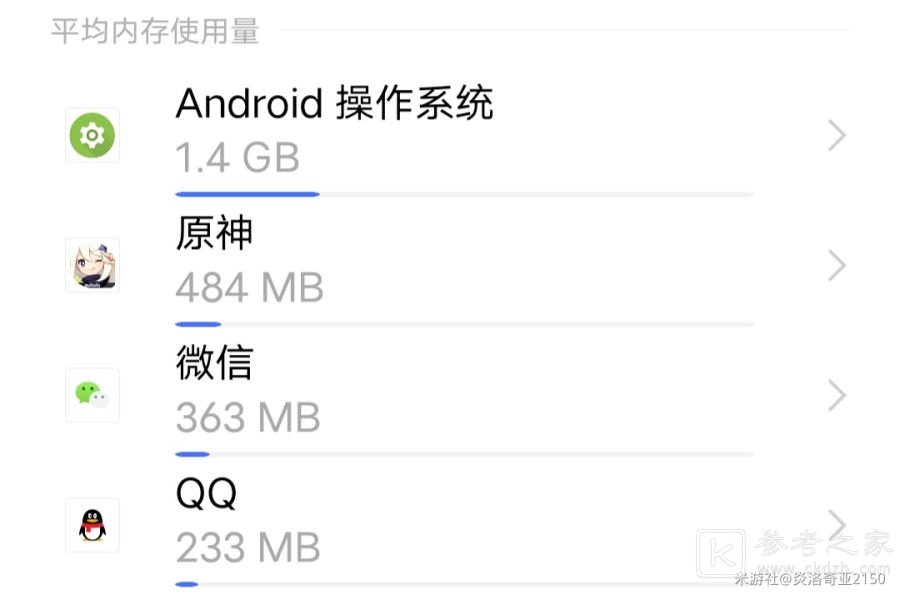Tap the QQ memory usage row
Screen dimensions: 900x600
[450, 524]
